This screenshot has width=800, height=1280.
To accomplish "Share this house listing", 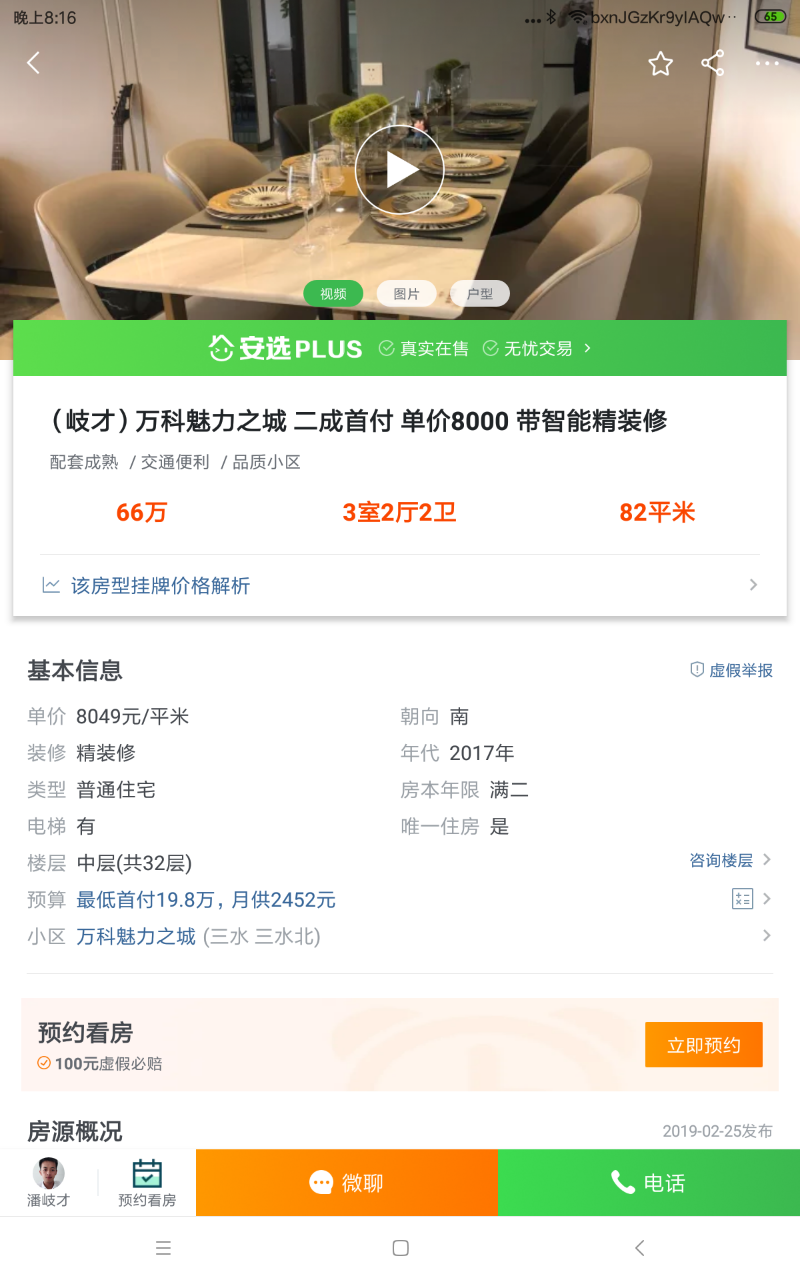I will pyautogui.click(x=713, y=64).
